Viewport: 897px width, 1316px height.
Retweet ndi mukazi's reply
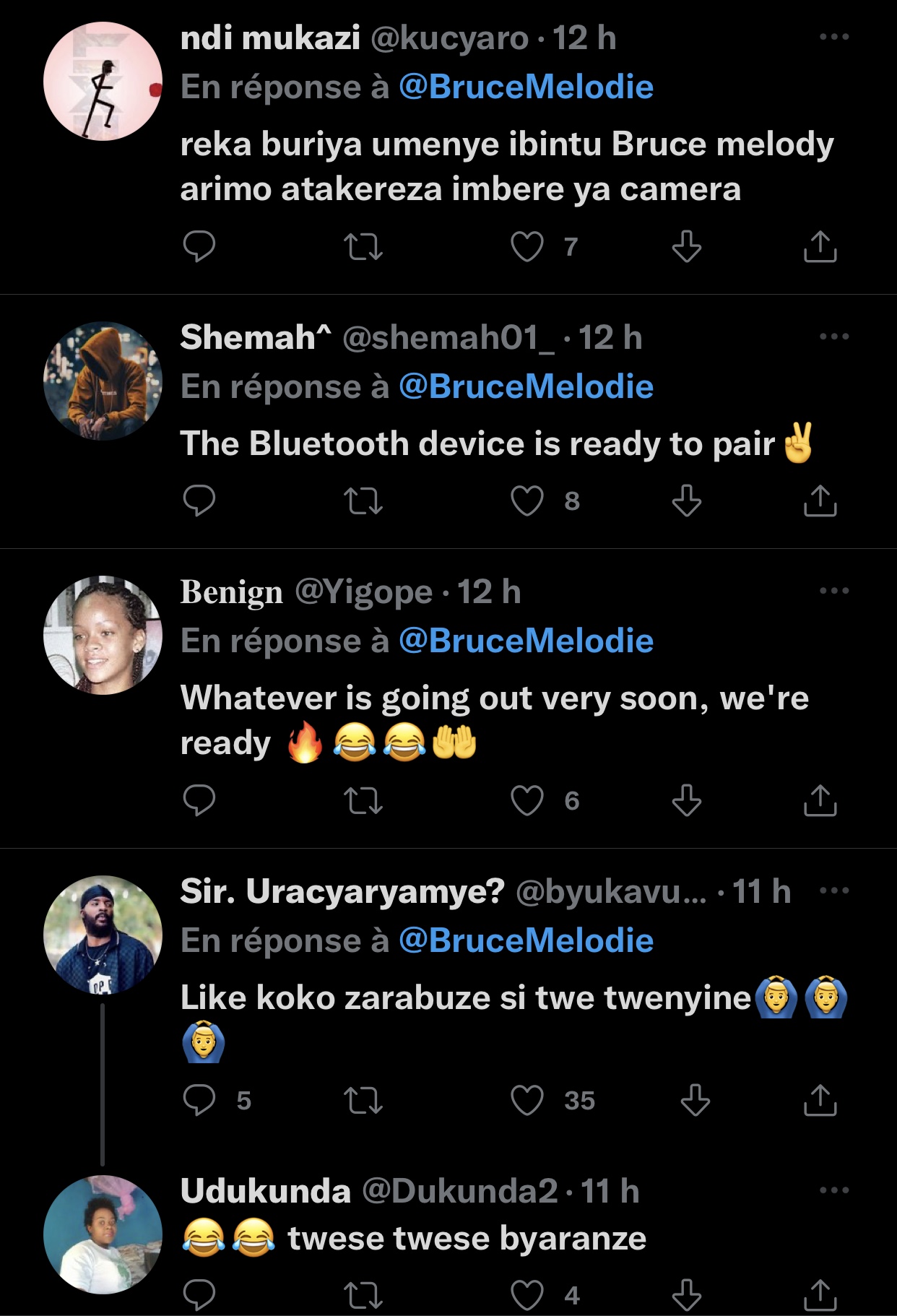[363, 247]
